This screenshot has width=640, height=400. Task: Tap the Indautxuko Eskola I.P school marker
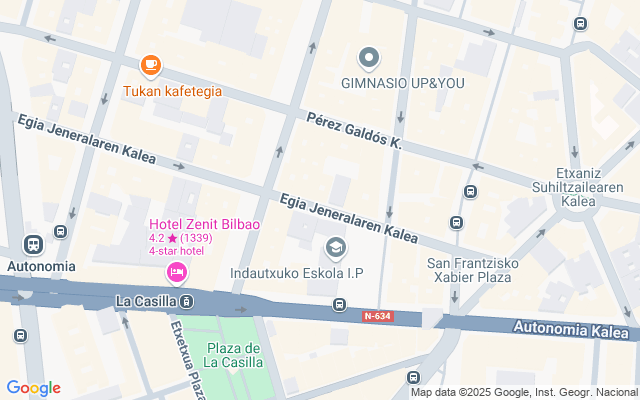click(336, 247)
